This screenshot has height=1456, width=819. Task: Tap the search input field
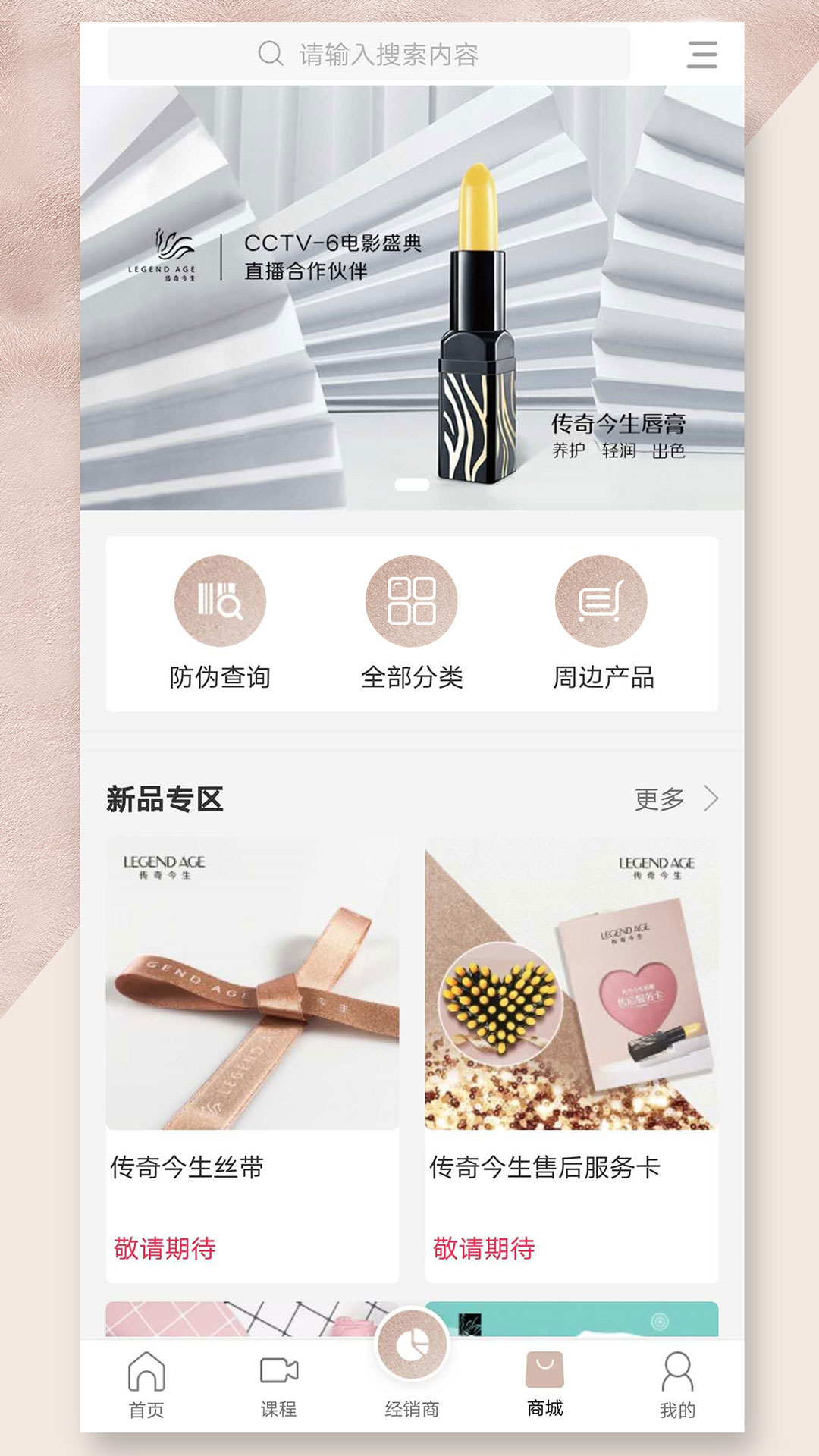pos(369,54)
